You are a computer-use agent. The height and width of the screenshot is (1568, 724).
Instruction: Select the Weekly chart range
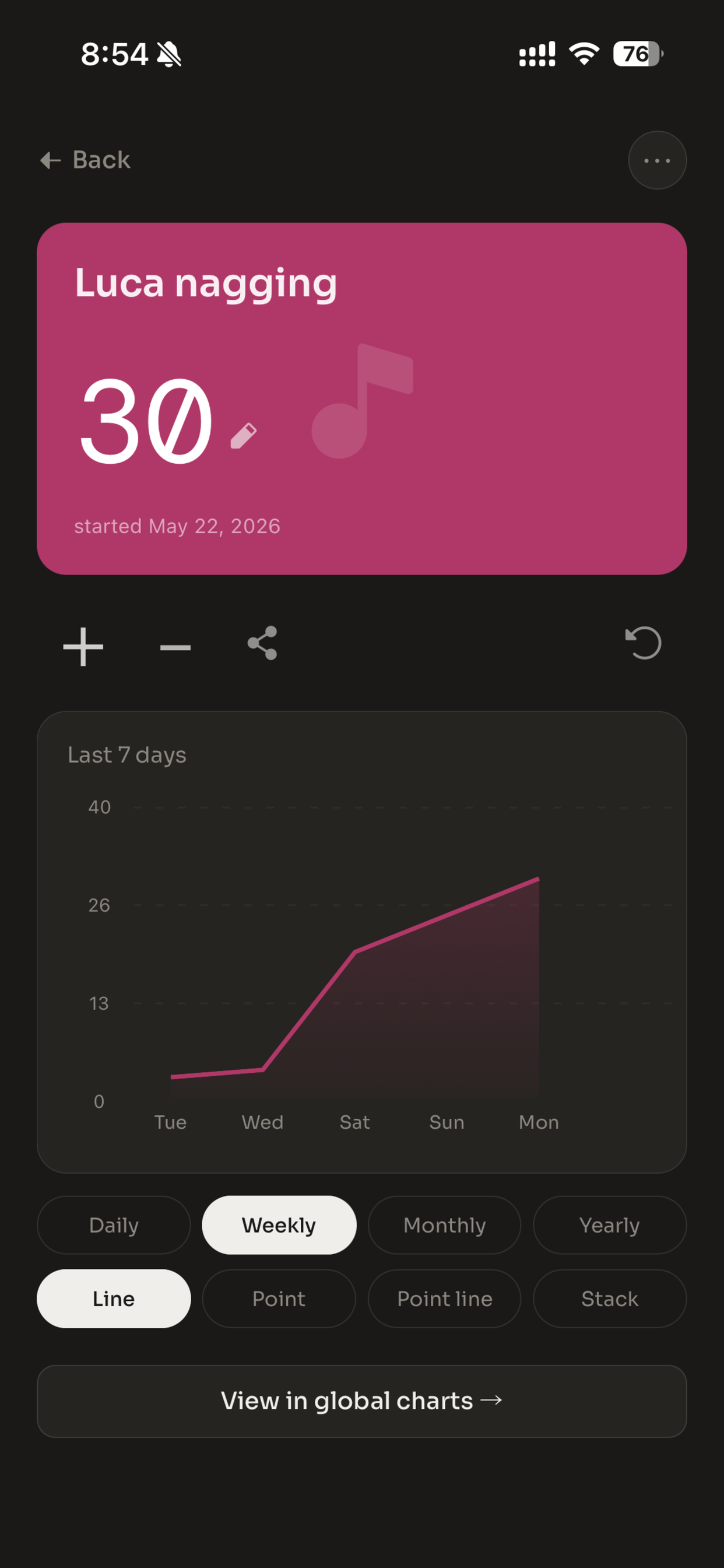(279, 1224)
